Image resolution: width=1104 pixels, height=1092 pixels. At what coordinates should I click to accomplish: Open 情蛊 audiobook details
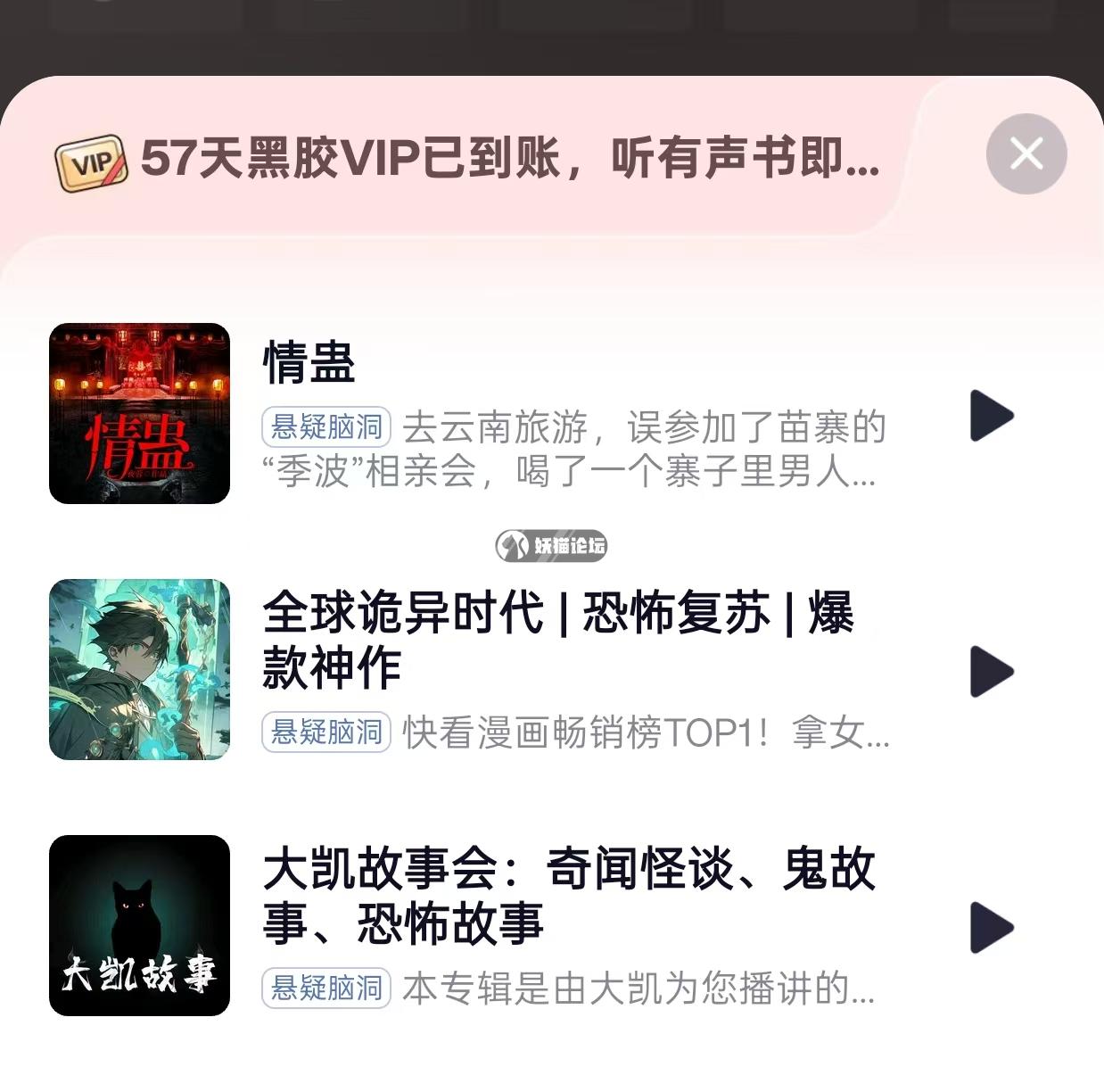click(309, 363)
